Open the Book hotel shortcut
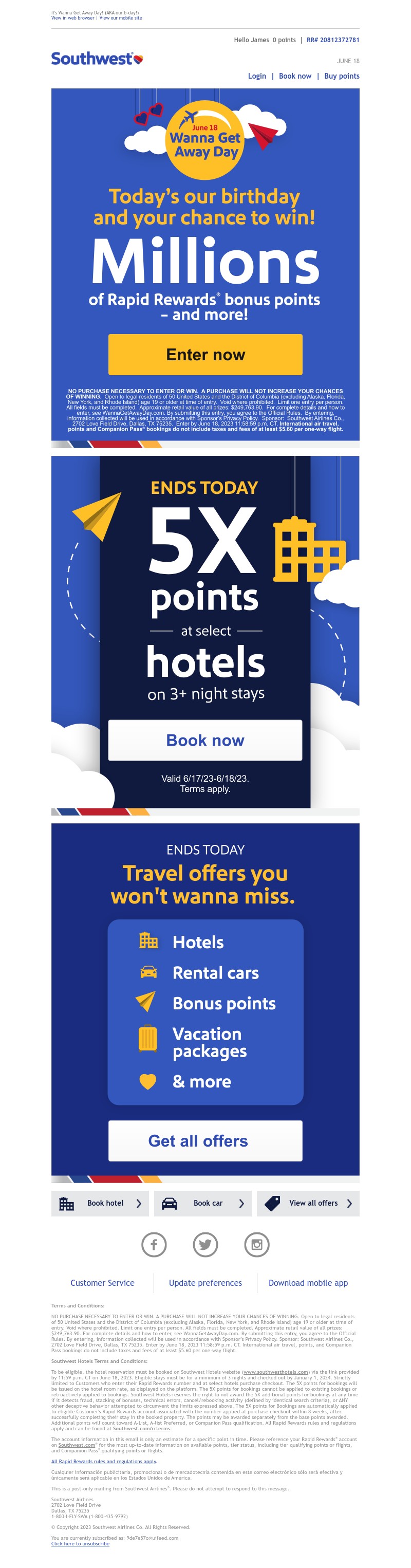The image size is (411, 1568). click(100, 1204)
